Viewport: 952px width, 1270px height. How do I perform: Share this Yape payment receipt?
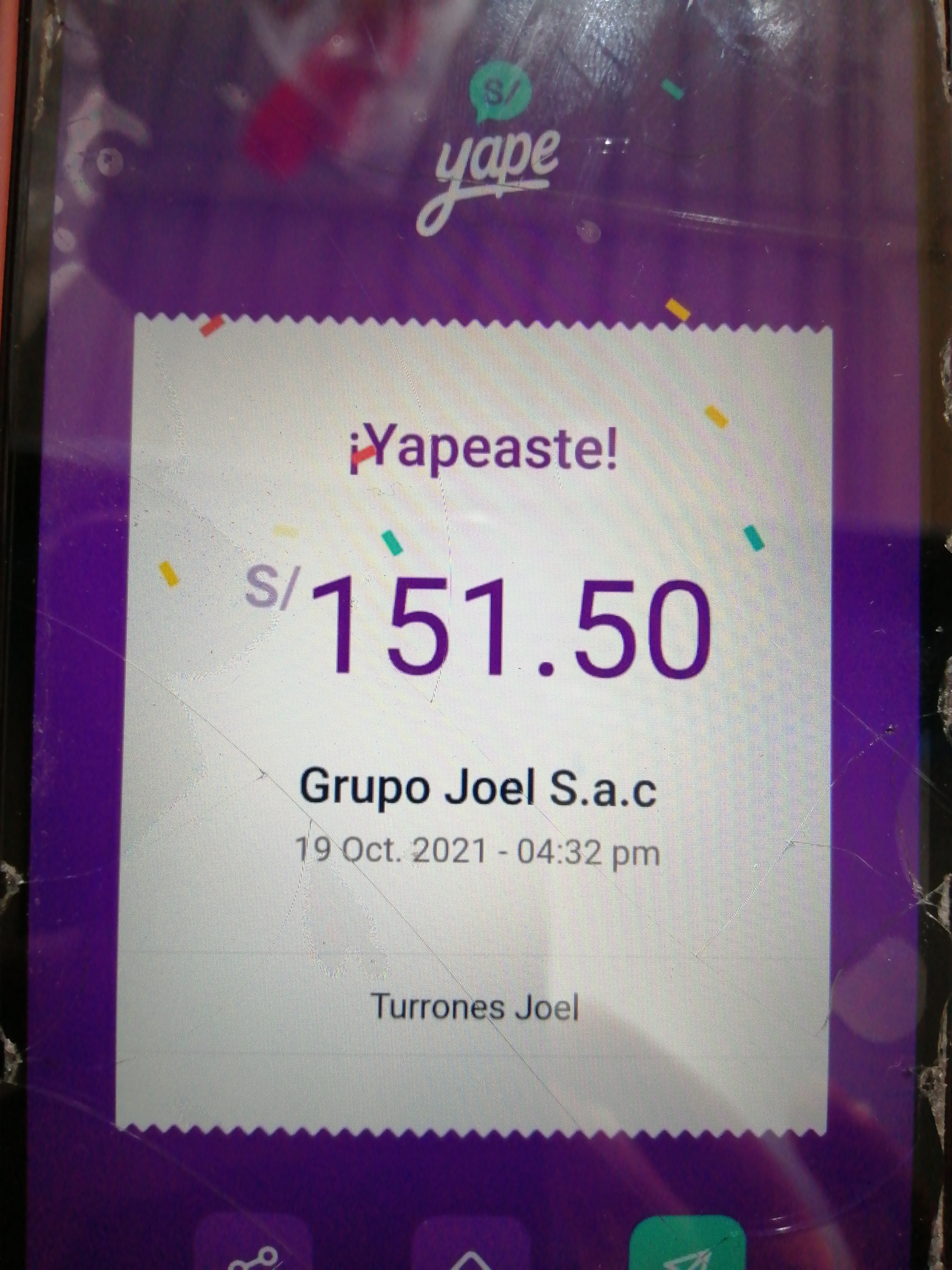(x=253, y=1246)
